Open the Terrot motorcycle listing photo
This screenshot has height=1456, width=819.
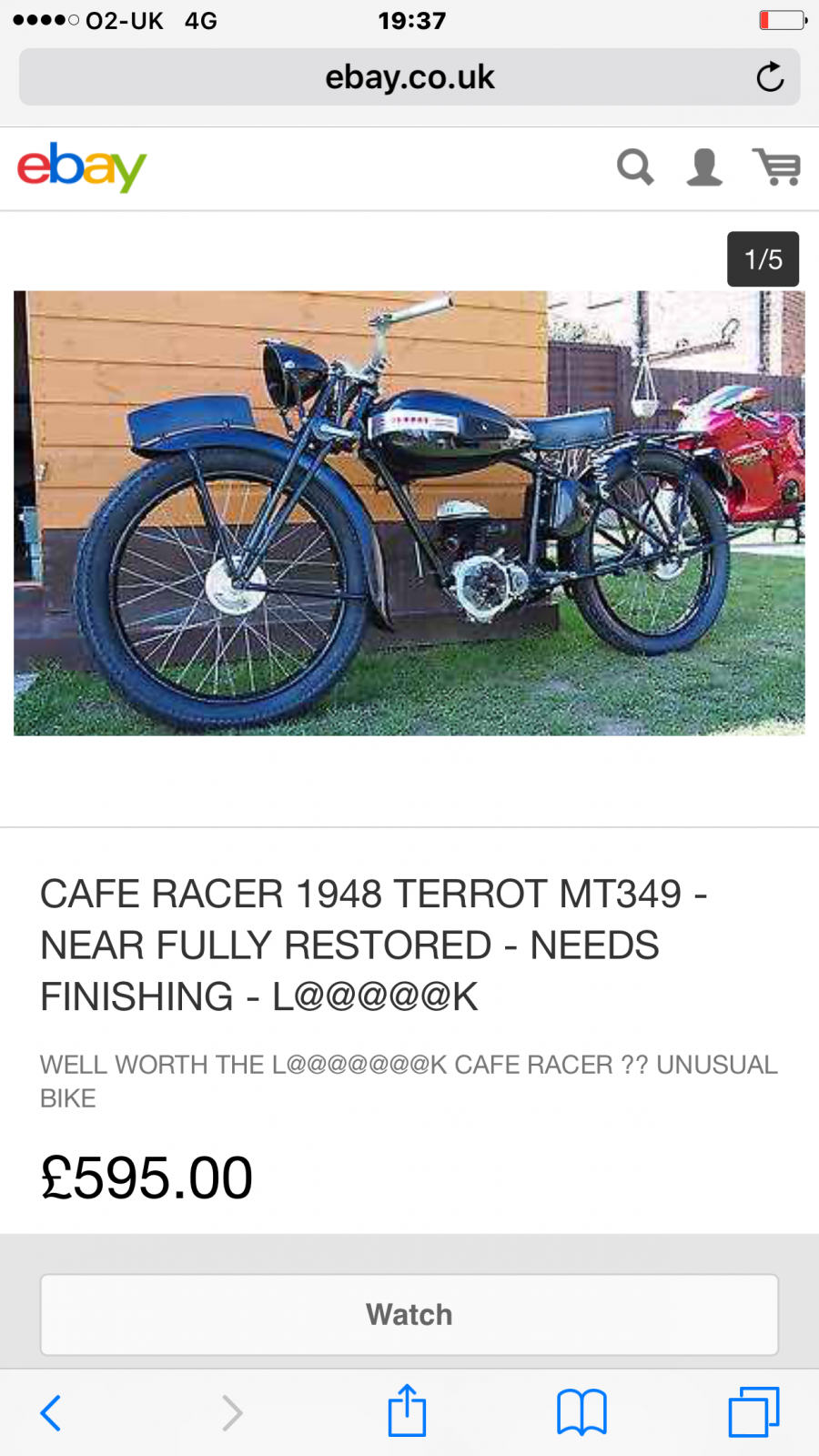pos(409,512)
